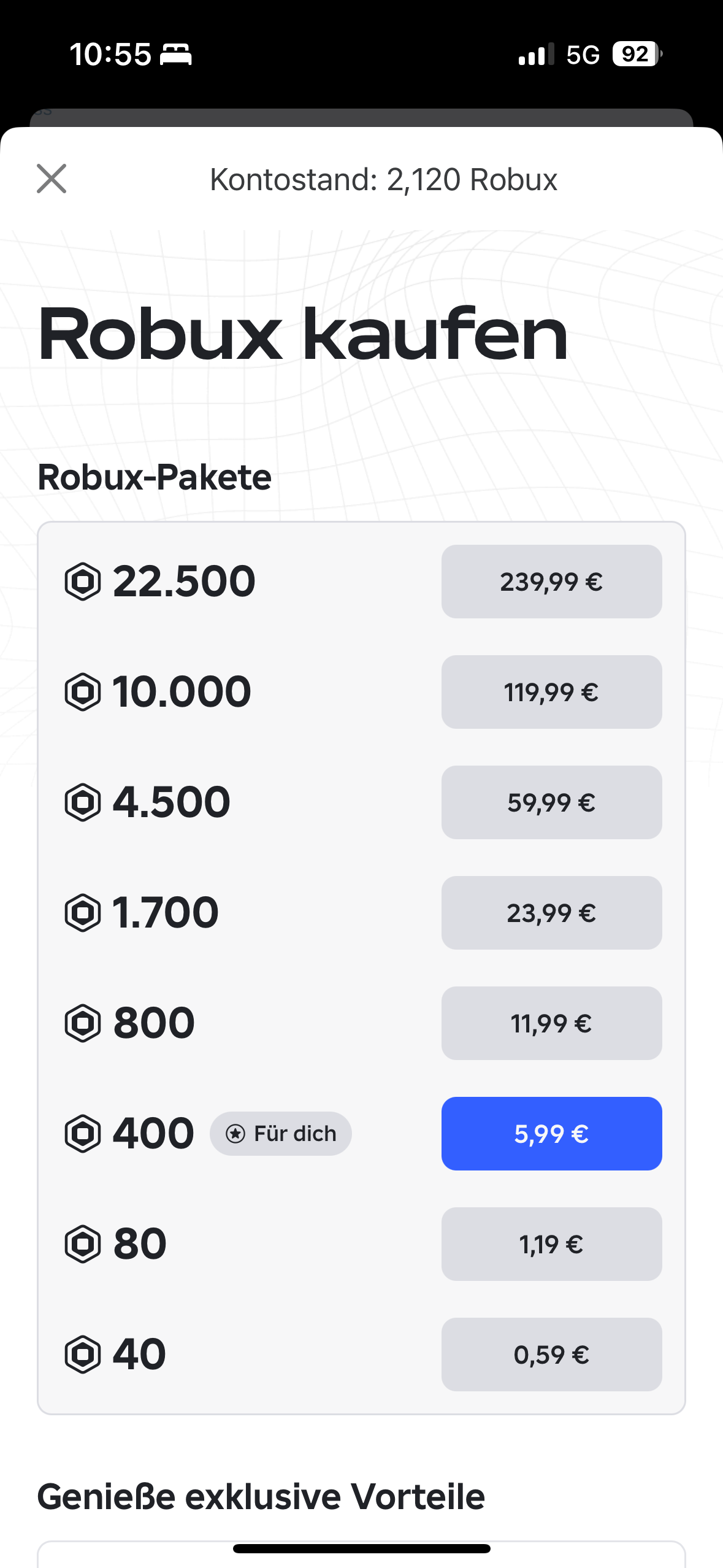Purchase the 4.500 Robux package
723x1568 pixels.
(x=551, y=802)
